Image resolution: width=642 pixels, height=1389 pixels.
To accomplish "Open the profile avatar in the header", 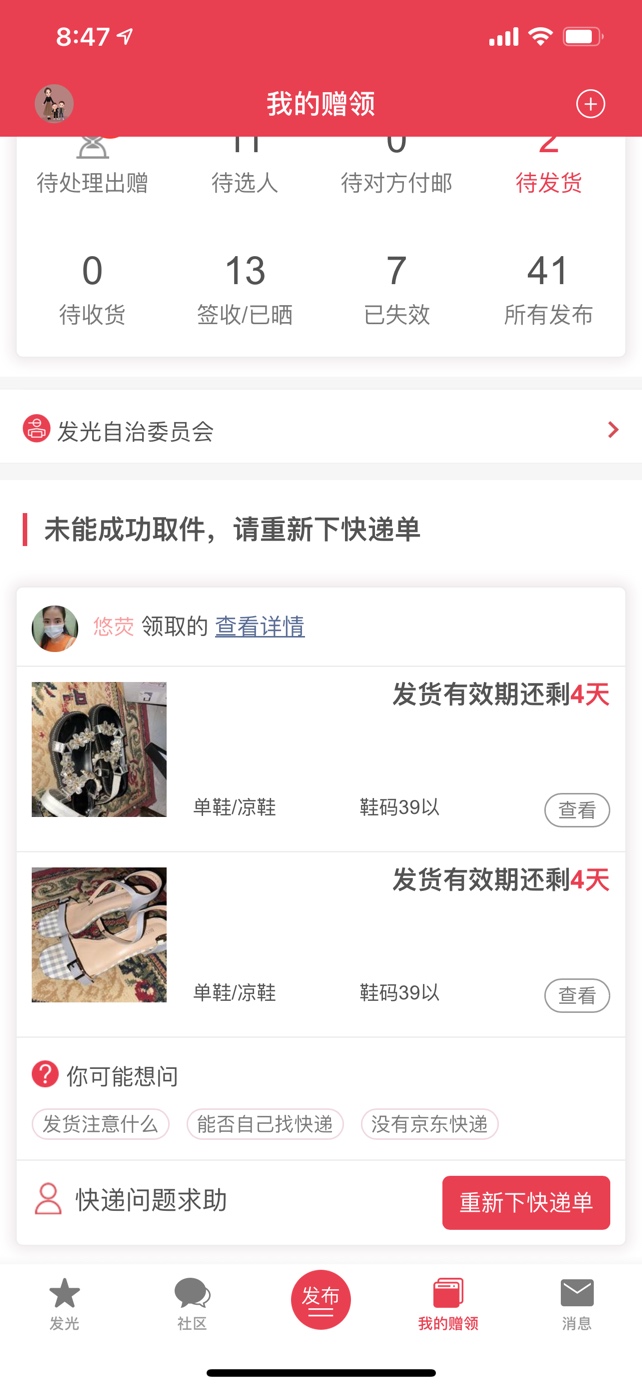I will point(54,104).
